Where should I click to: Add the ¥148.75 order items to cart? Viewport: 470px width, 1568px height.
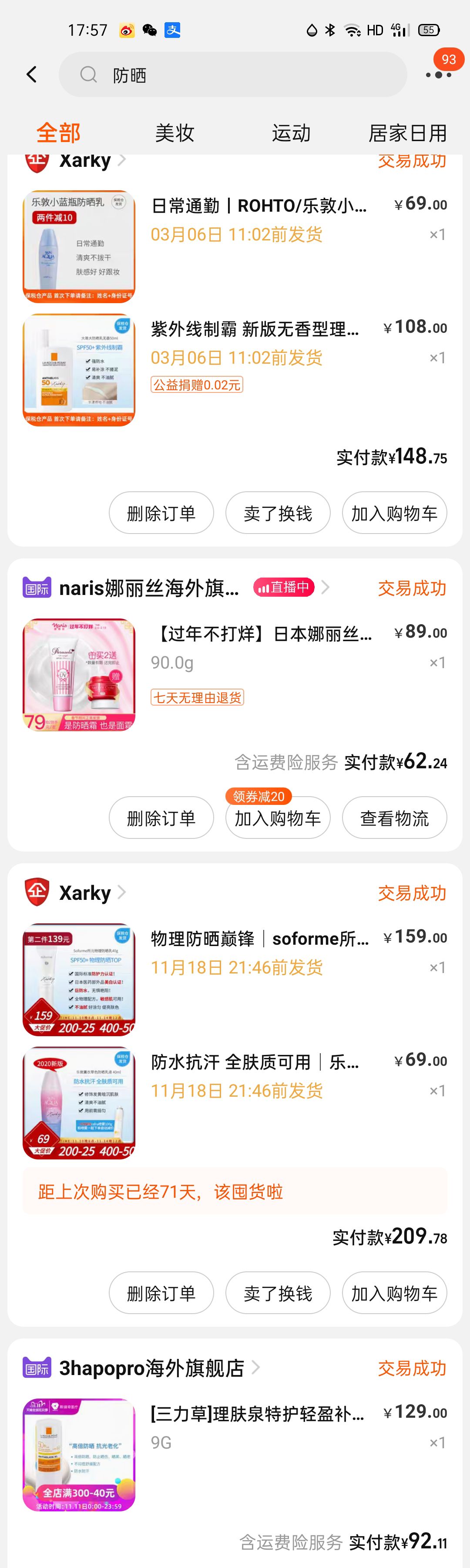(x=394, y=513)
